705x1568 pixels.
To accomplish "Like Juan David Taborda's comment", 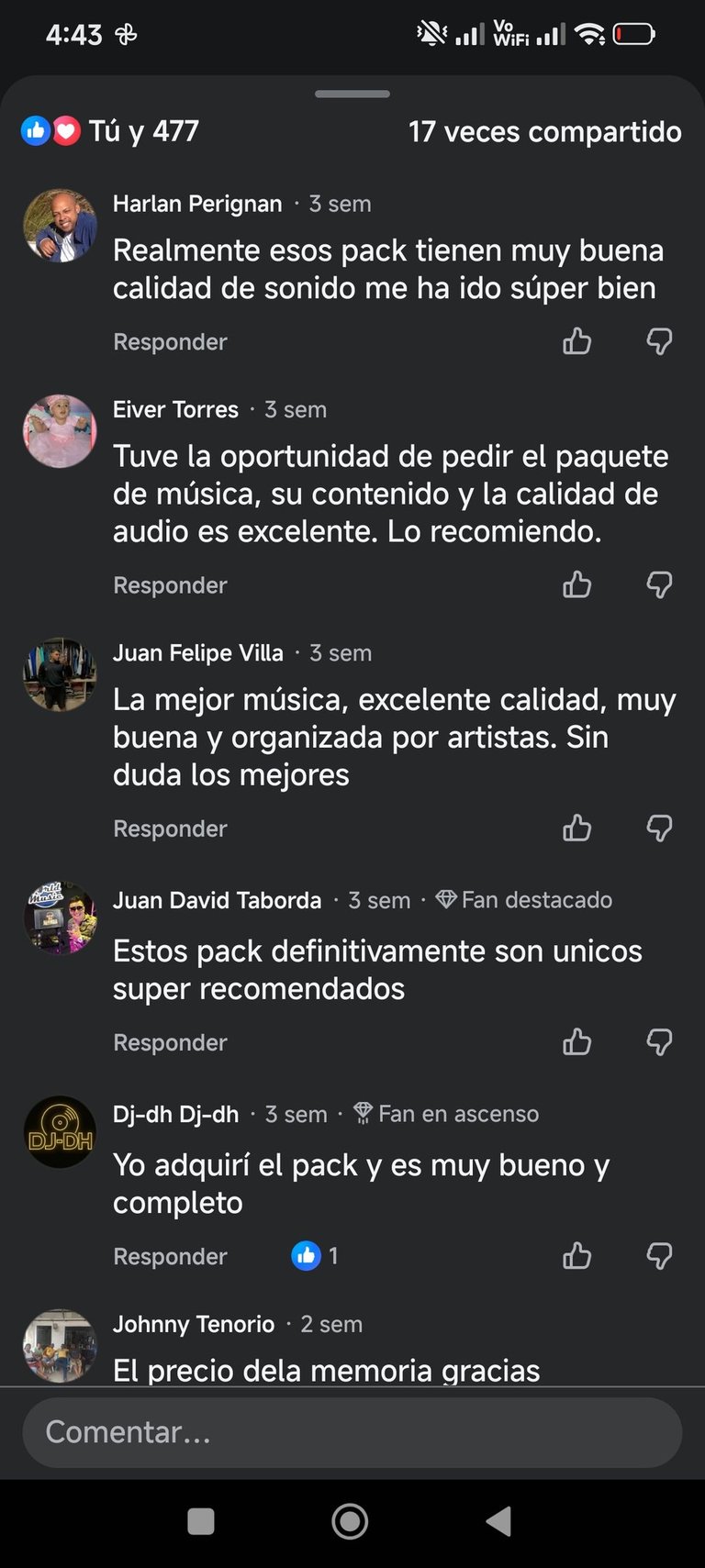I will [576, 1042].
